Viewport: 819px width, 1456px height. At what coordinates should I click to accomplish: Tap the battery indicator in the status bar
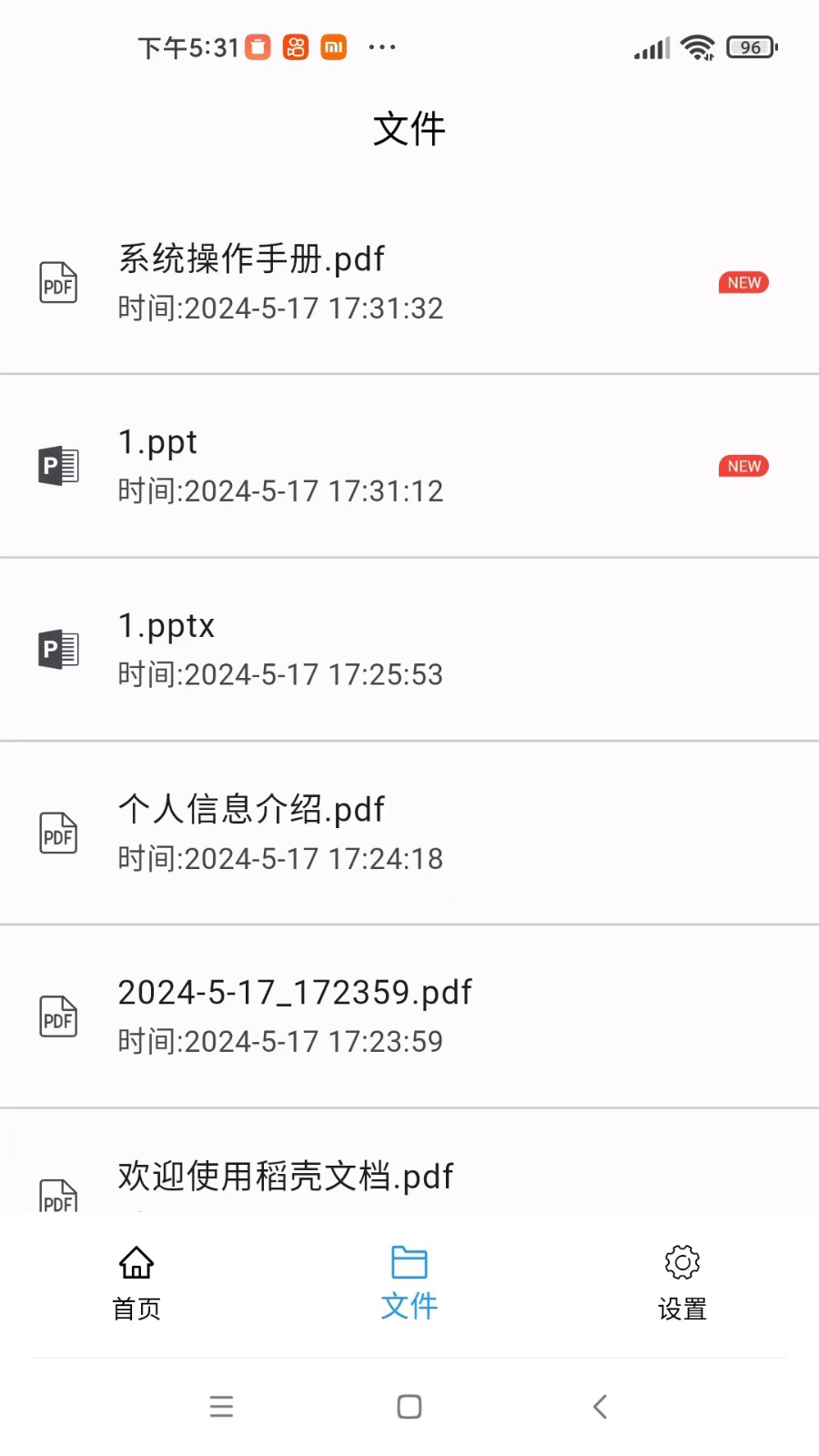[752, 47]
